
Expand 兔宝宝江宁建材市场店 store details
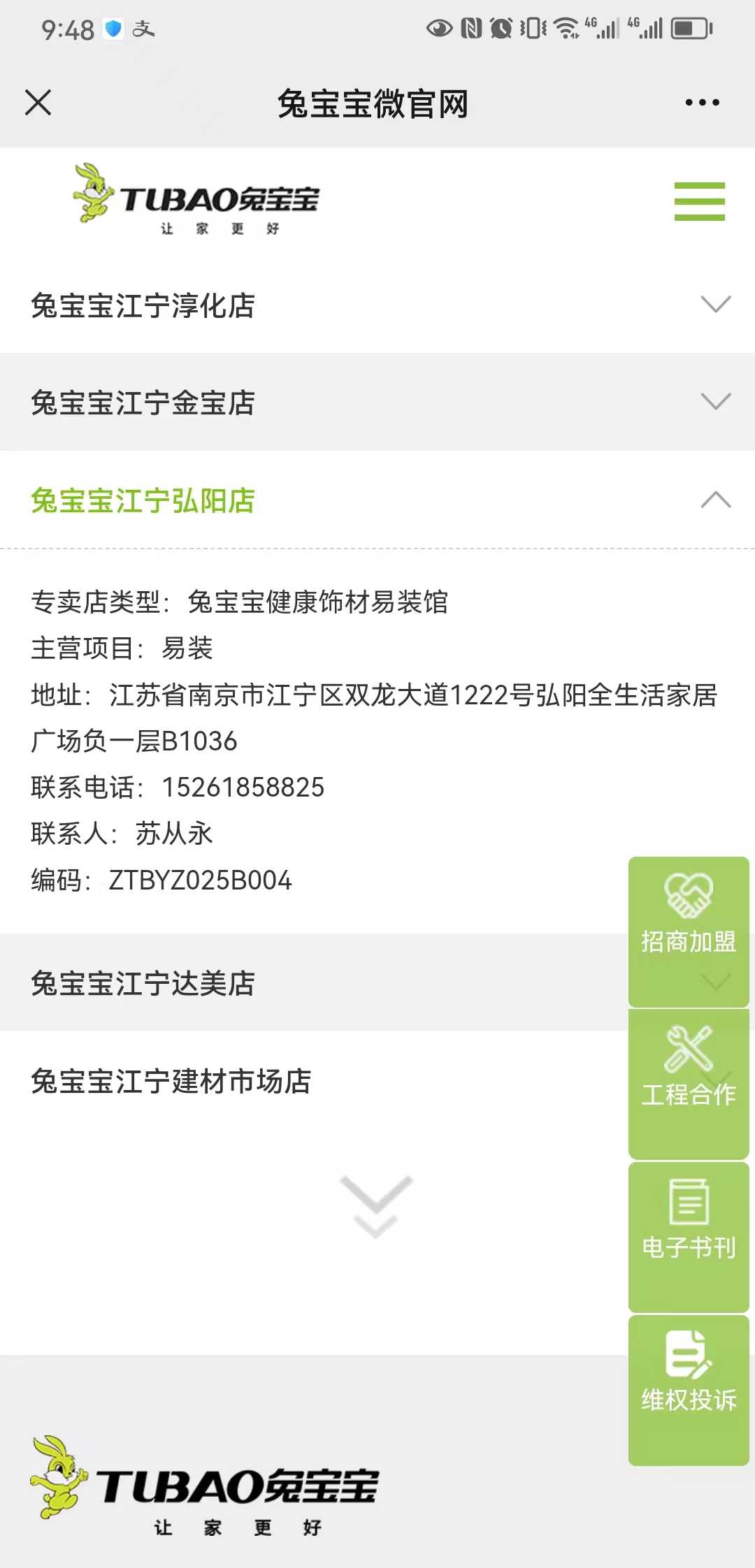[308, 1081]
